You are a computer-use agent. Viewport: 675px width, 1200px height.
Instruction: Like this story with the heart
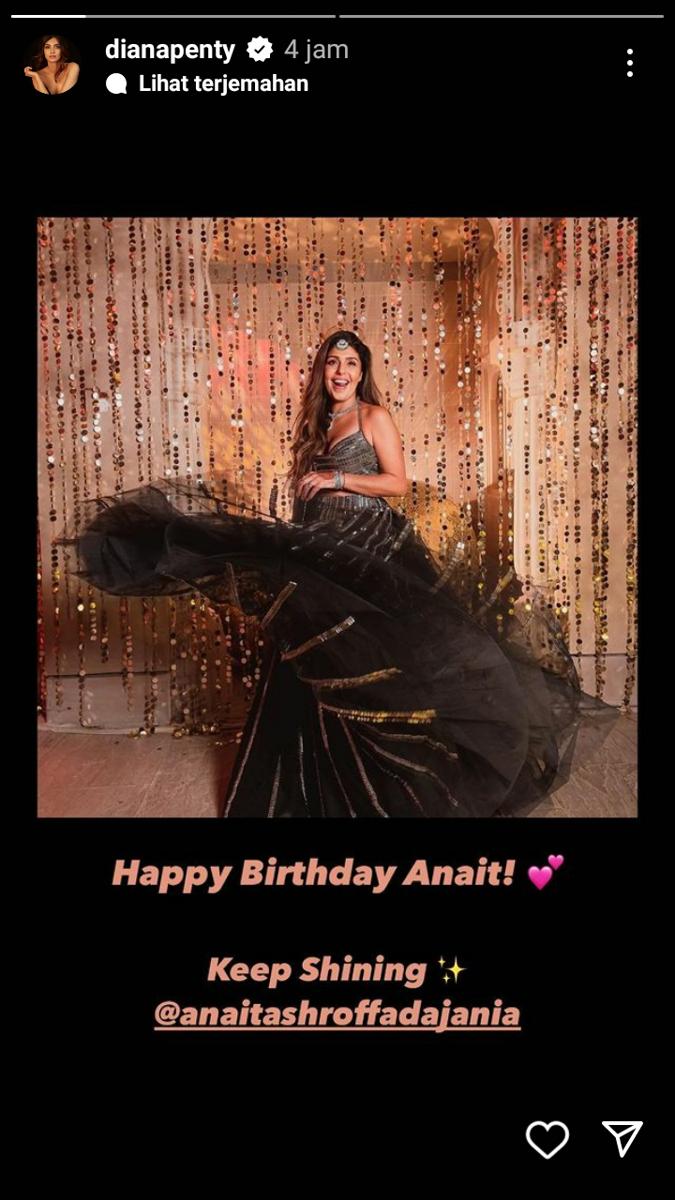[x=547, y=1139]
